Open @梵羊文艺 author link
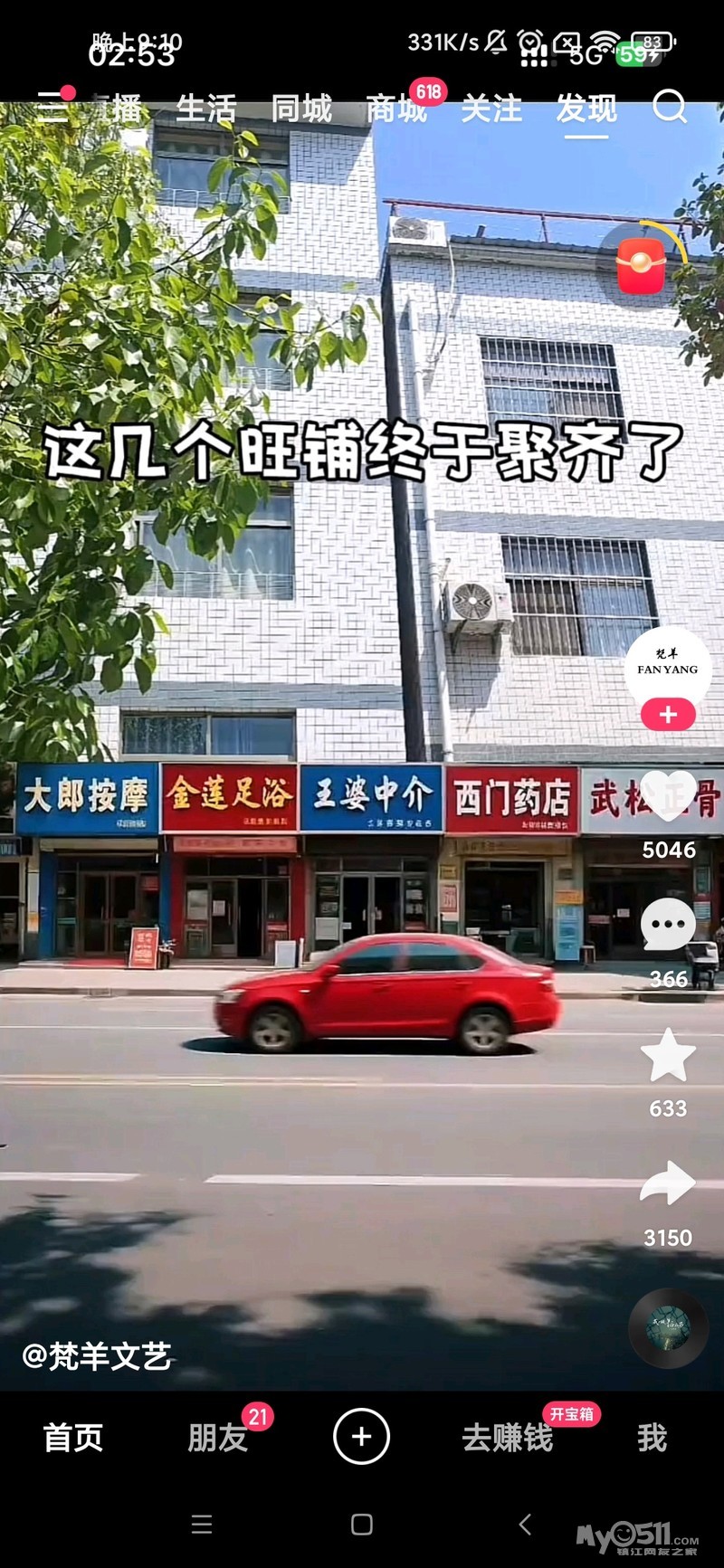 [x=97, y=1356]
